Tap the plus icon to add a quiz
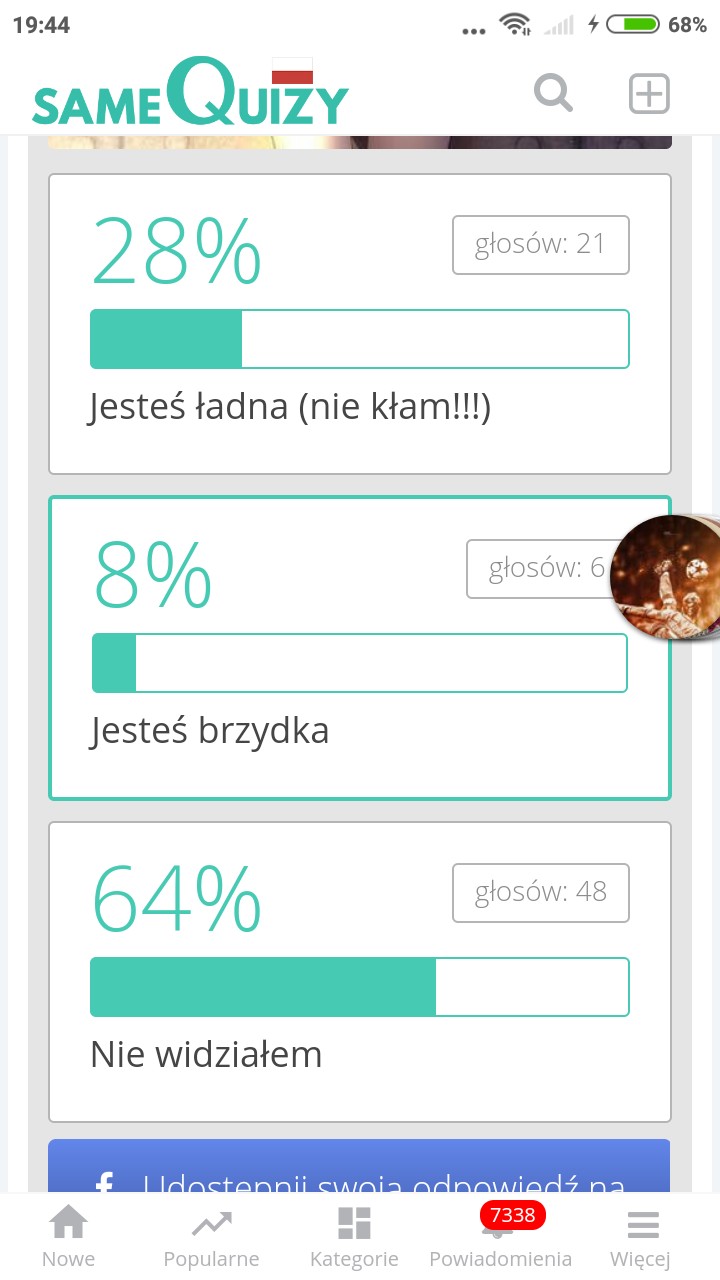 point(648,94)
